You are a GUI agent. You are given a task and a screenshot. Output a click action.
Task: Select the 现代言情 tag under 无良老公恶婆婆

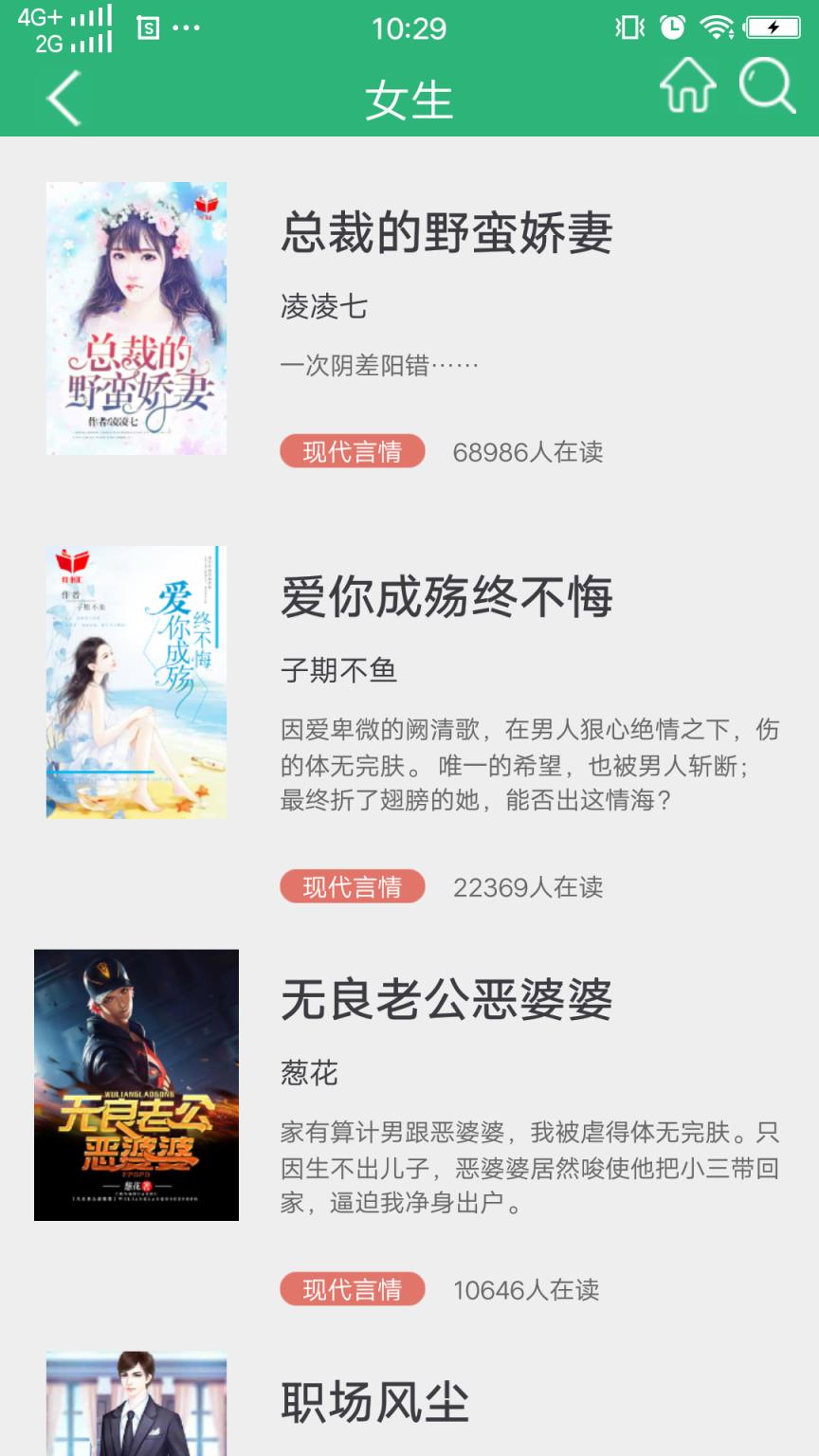pos(352,1289)
